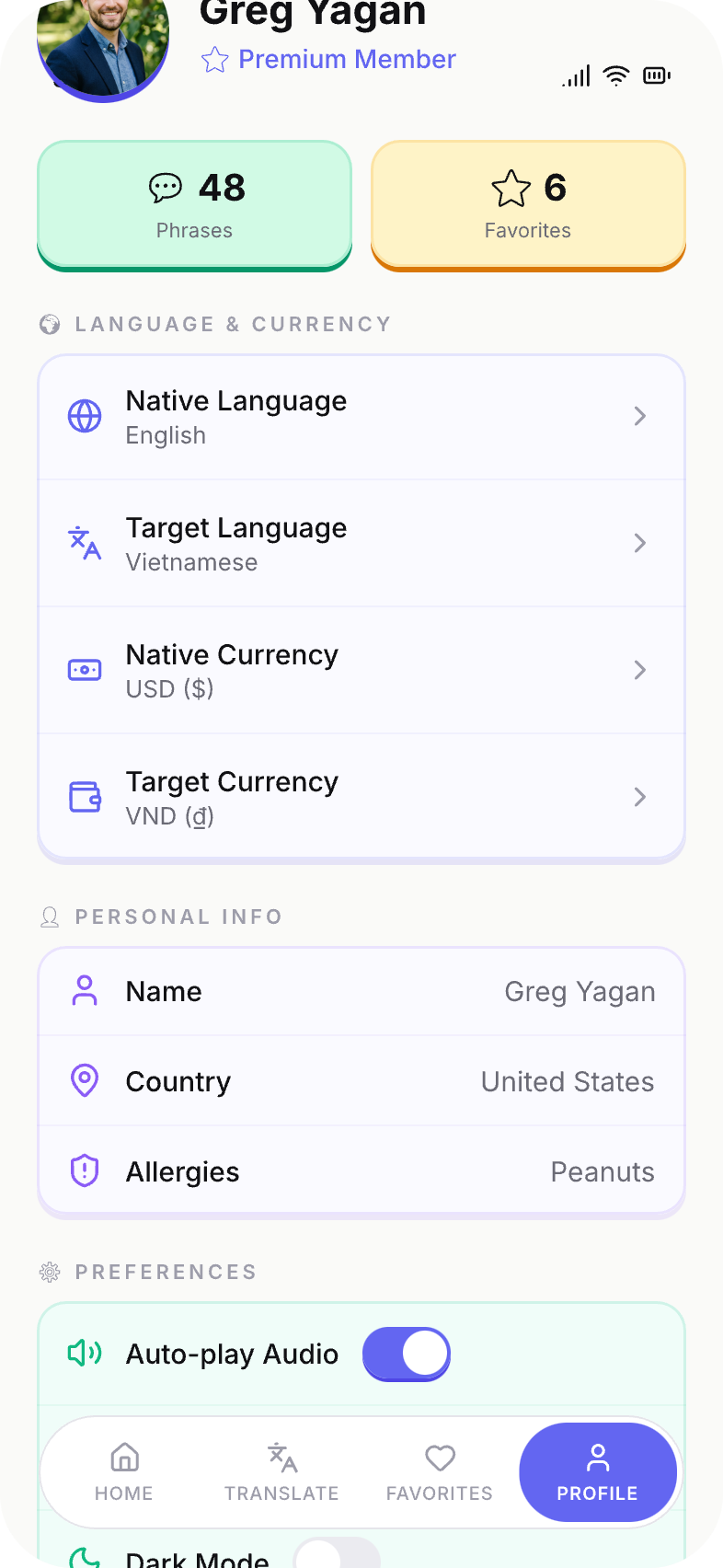Viewport: 723px width, 1568px height.
Task: Open Native Currency USD setting
Action: pos(361,671)
